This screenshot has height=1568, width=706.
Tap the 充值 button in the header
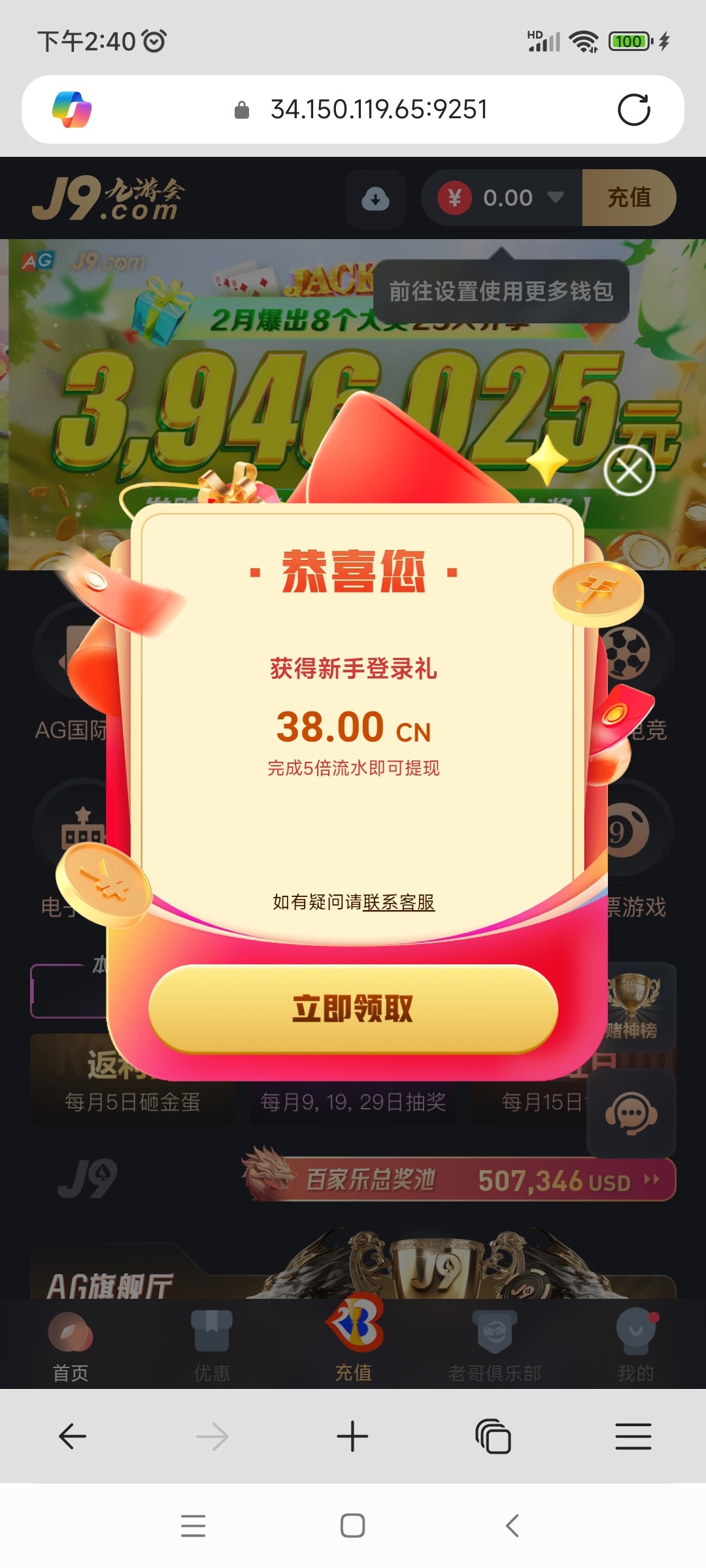click(x=628, y=197)
